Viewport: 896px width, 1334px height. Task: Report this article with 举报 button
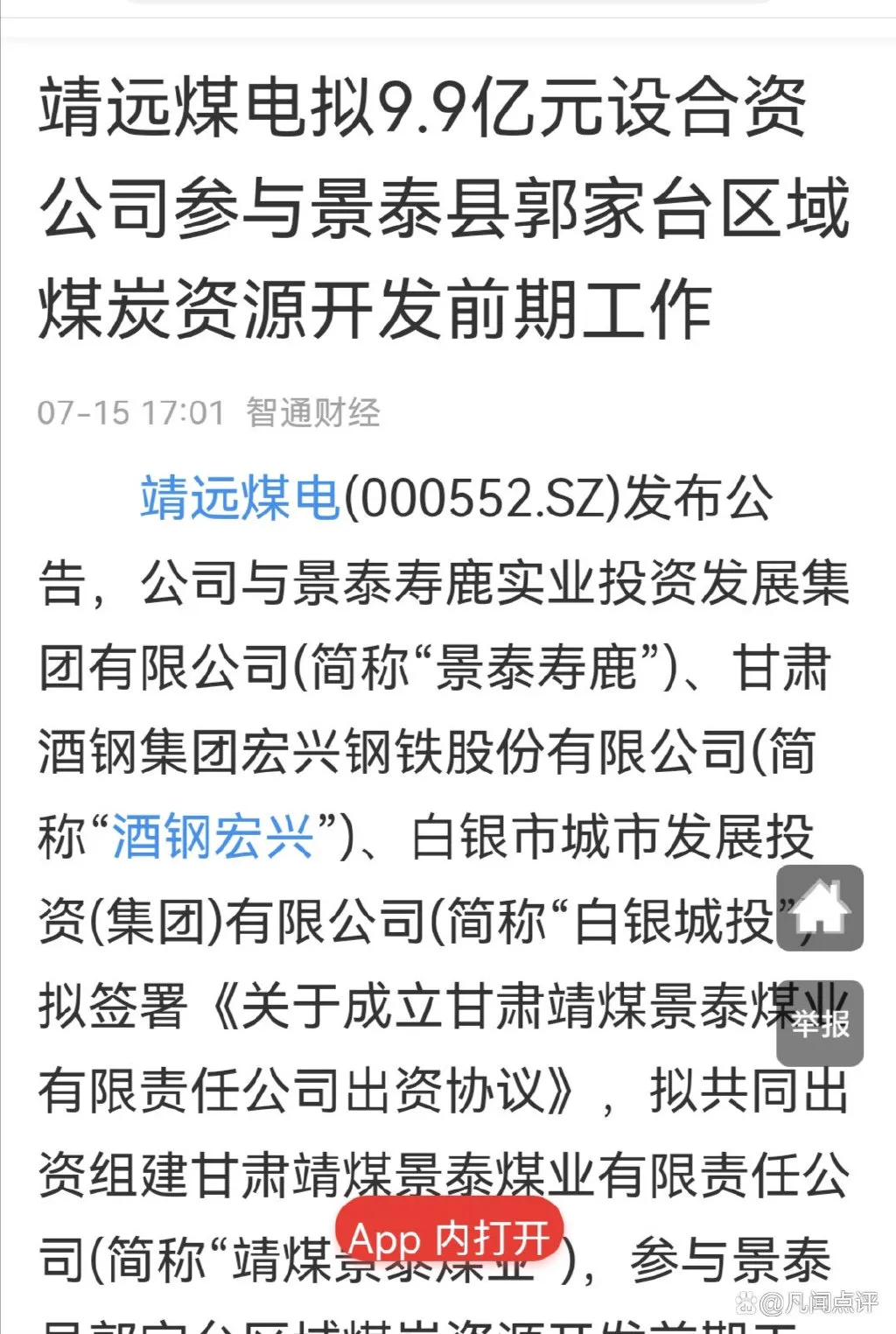[x=820, y=1022]
